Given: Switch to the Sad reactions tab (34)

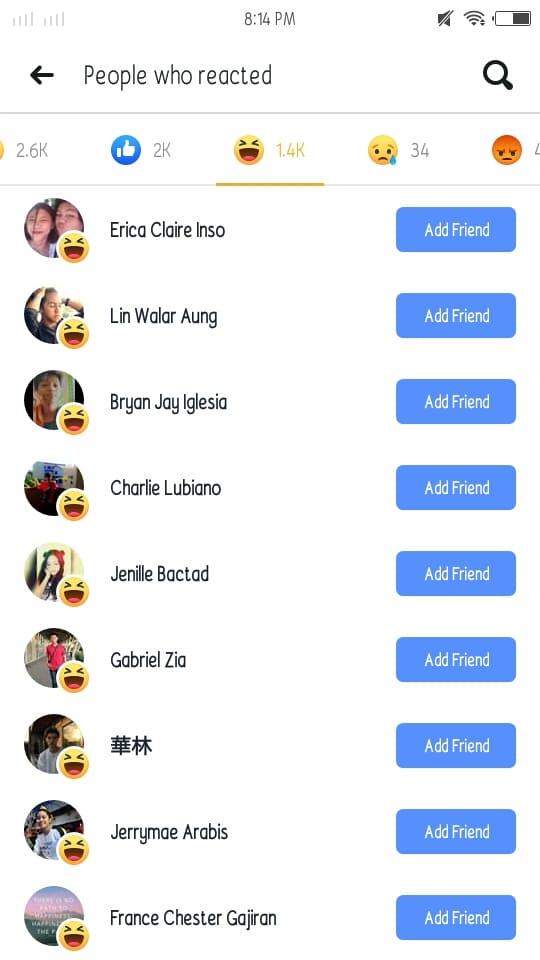Looking at the screenshot, I should pyautogui.click(x=399, y=150).
